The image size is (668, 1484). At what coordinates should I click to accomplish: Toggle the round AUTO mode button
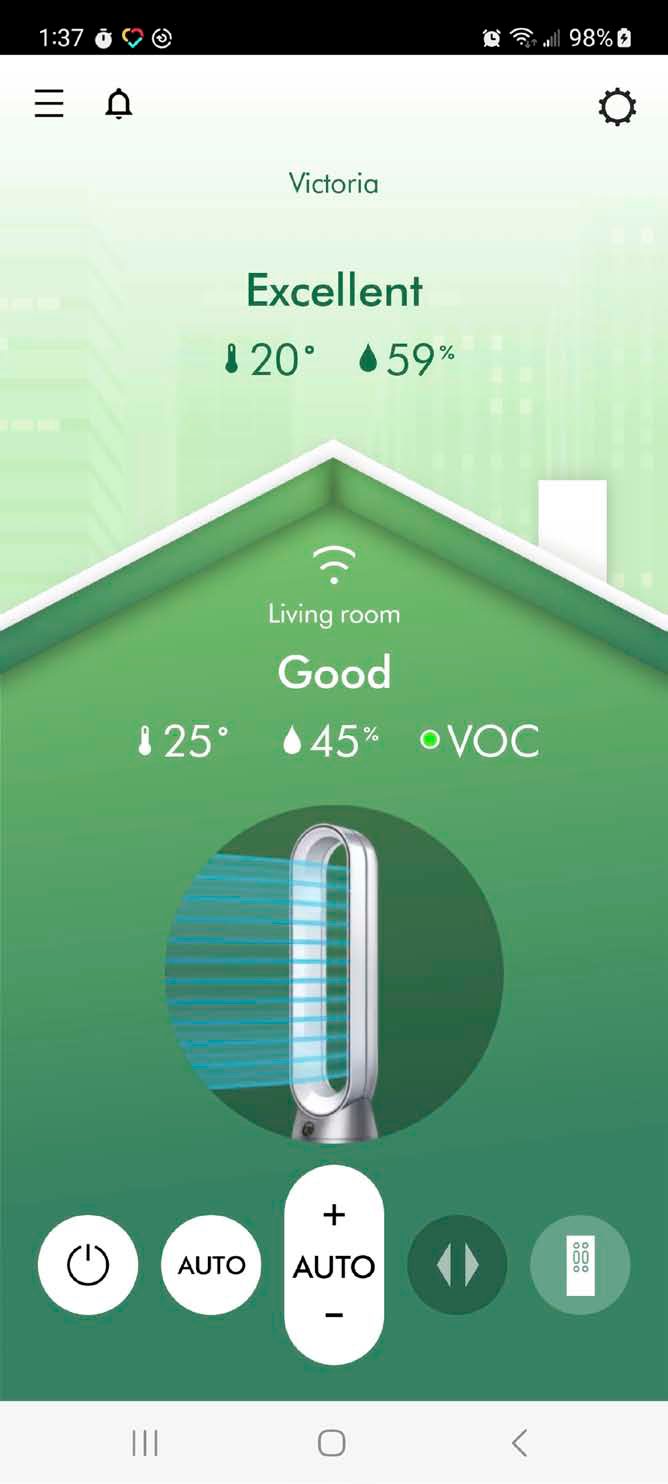tap(211, 1265)
